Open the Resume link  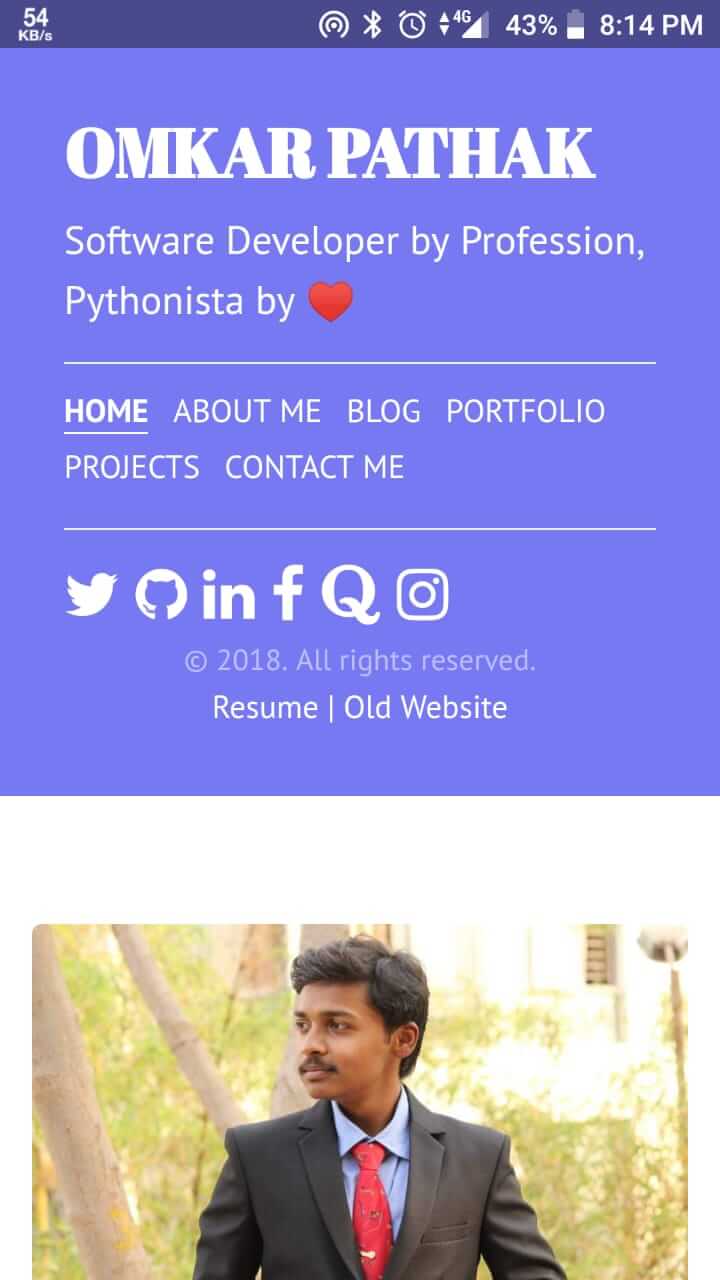(x=265, y=707)
